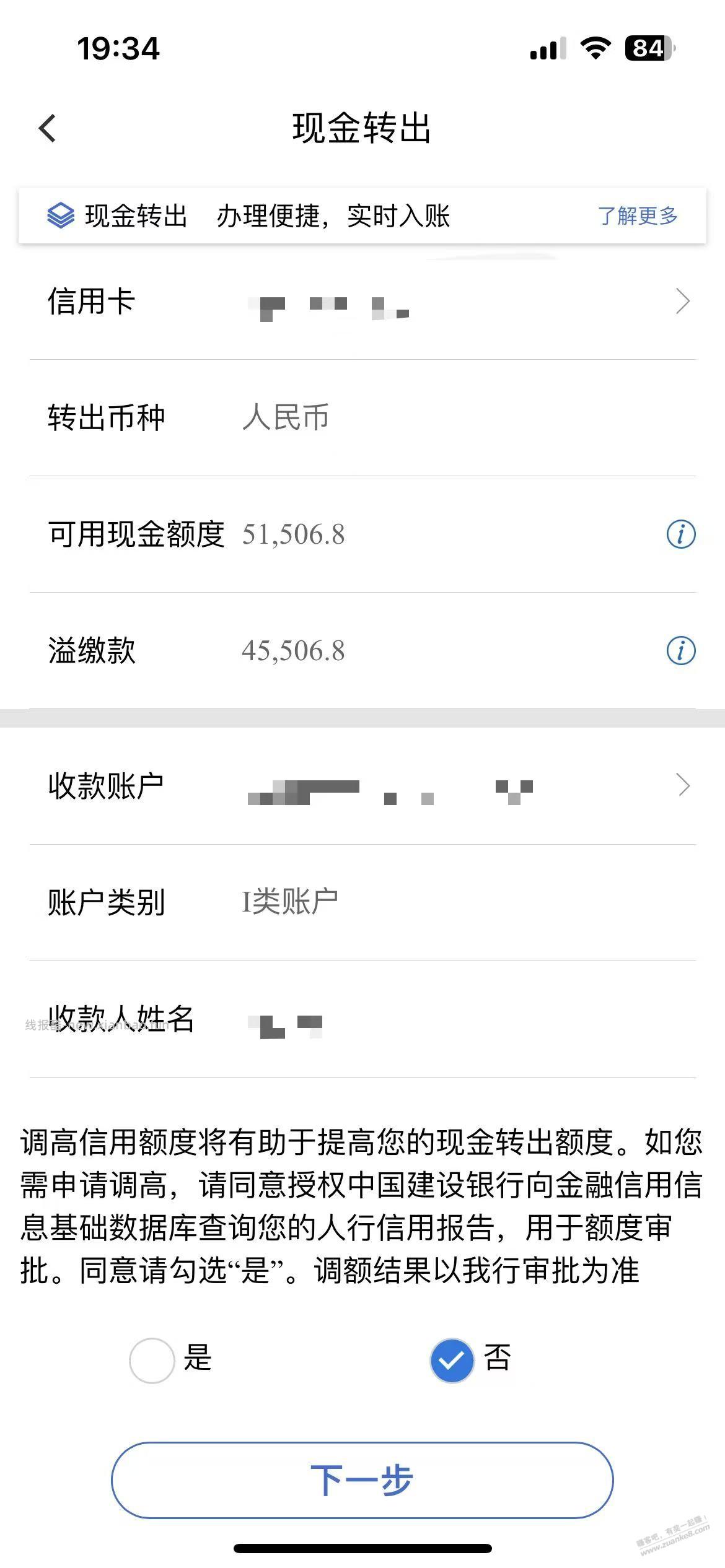Tap the battery indicator showing 84
The width and height of the screenshot is (725, 1568).
648,46
